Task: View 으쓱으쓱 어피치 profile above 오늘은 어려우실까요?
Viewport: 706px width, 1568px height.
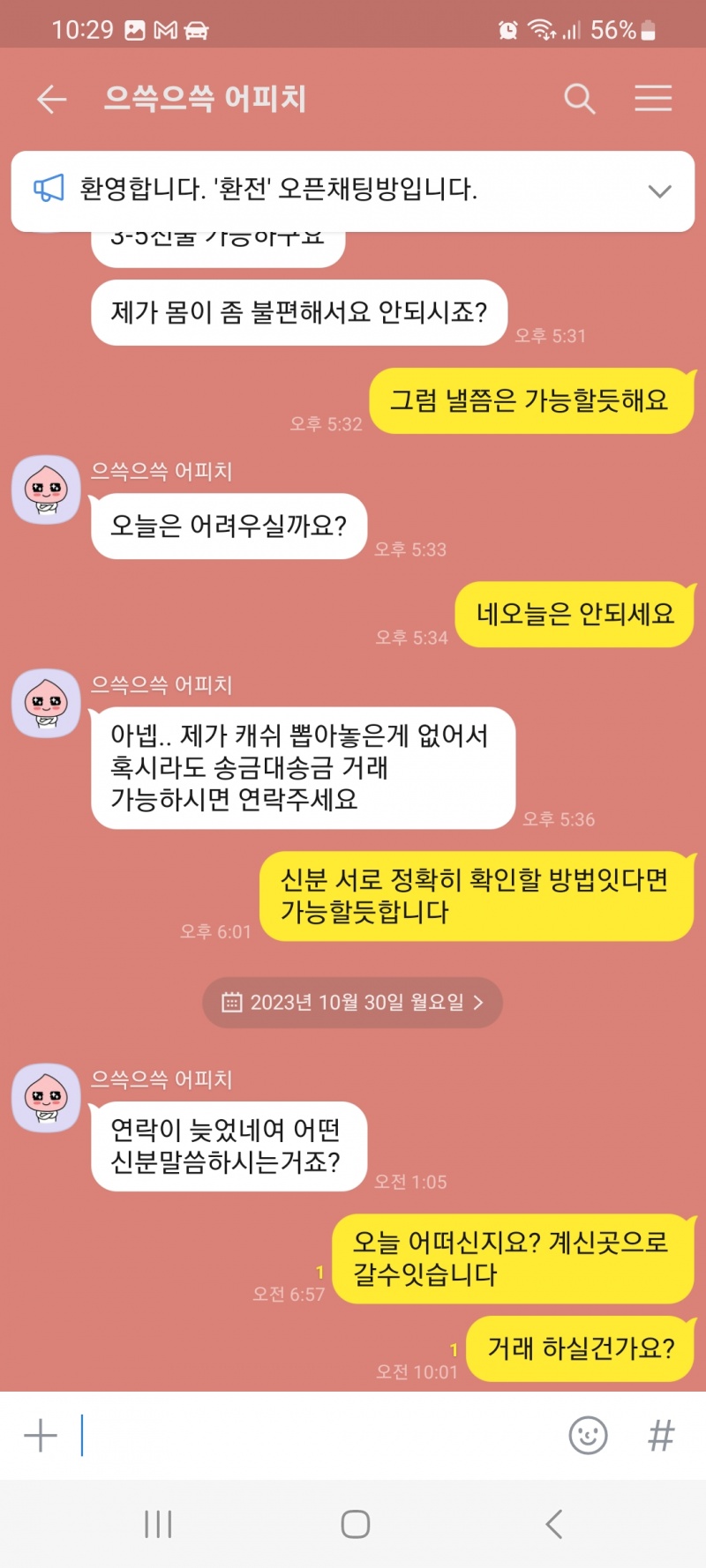Action: (46, 489)
